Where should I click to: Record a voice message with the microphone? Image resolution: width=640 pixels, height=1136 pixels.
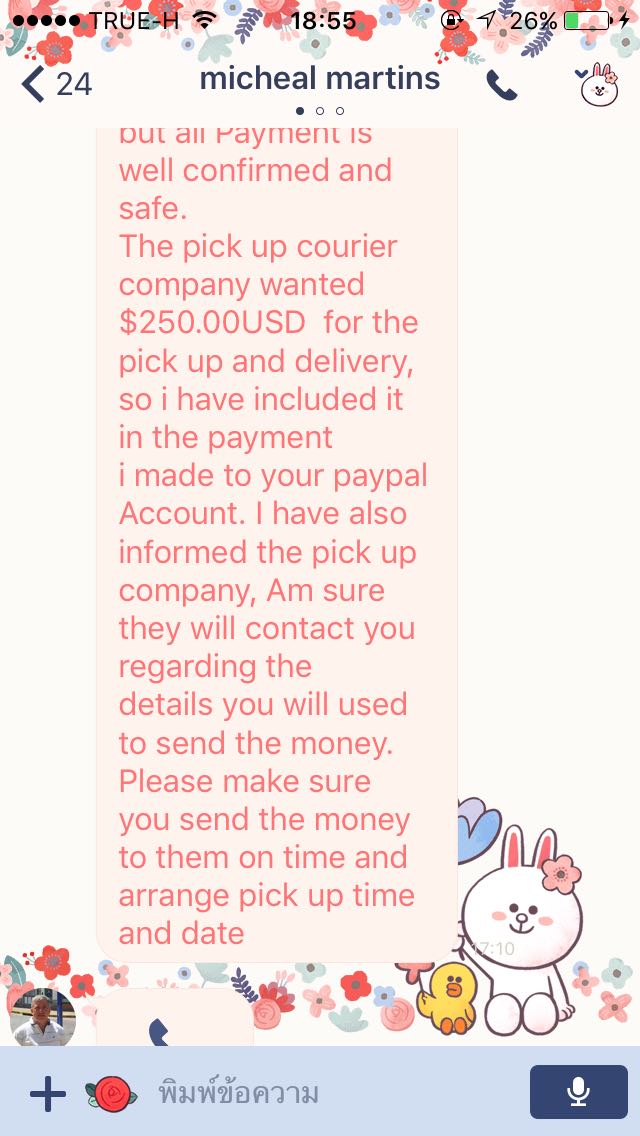(x=578, y=1092)
